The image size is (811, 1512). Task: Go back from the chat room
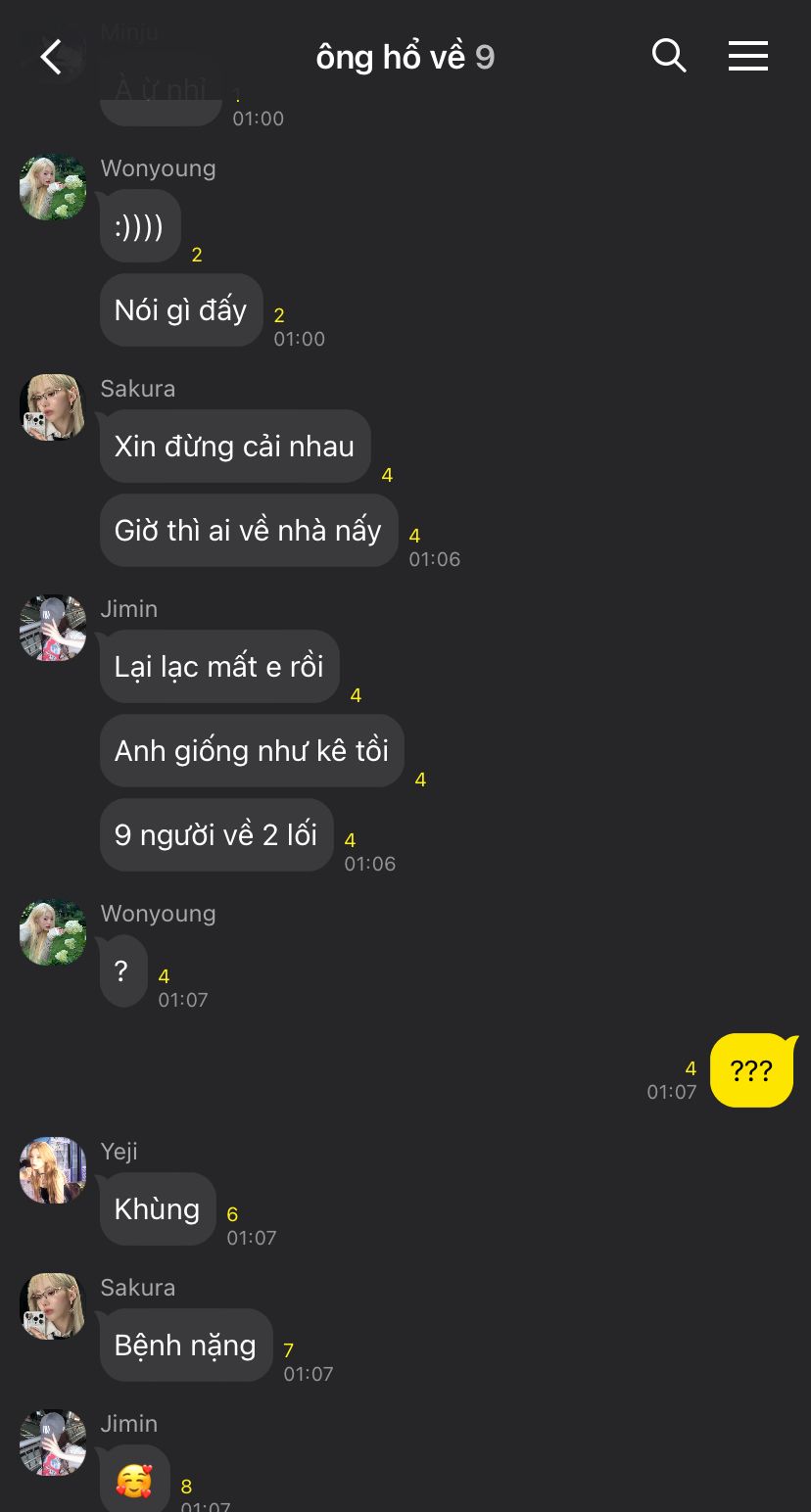click(51, 57)
